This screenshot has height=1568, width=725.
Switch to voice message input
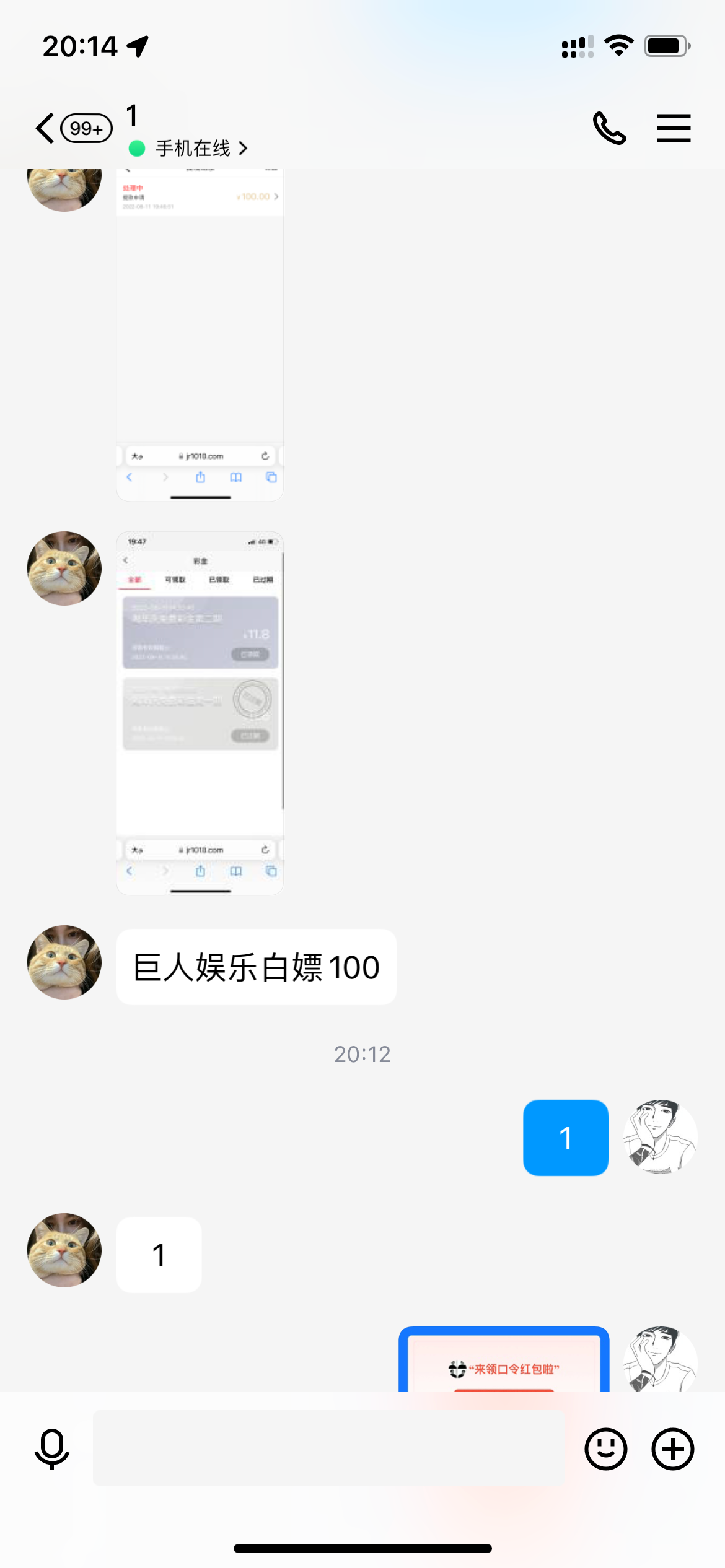(52, 1449)
